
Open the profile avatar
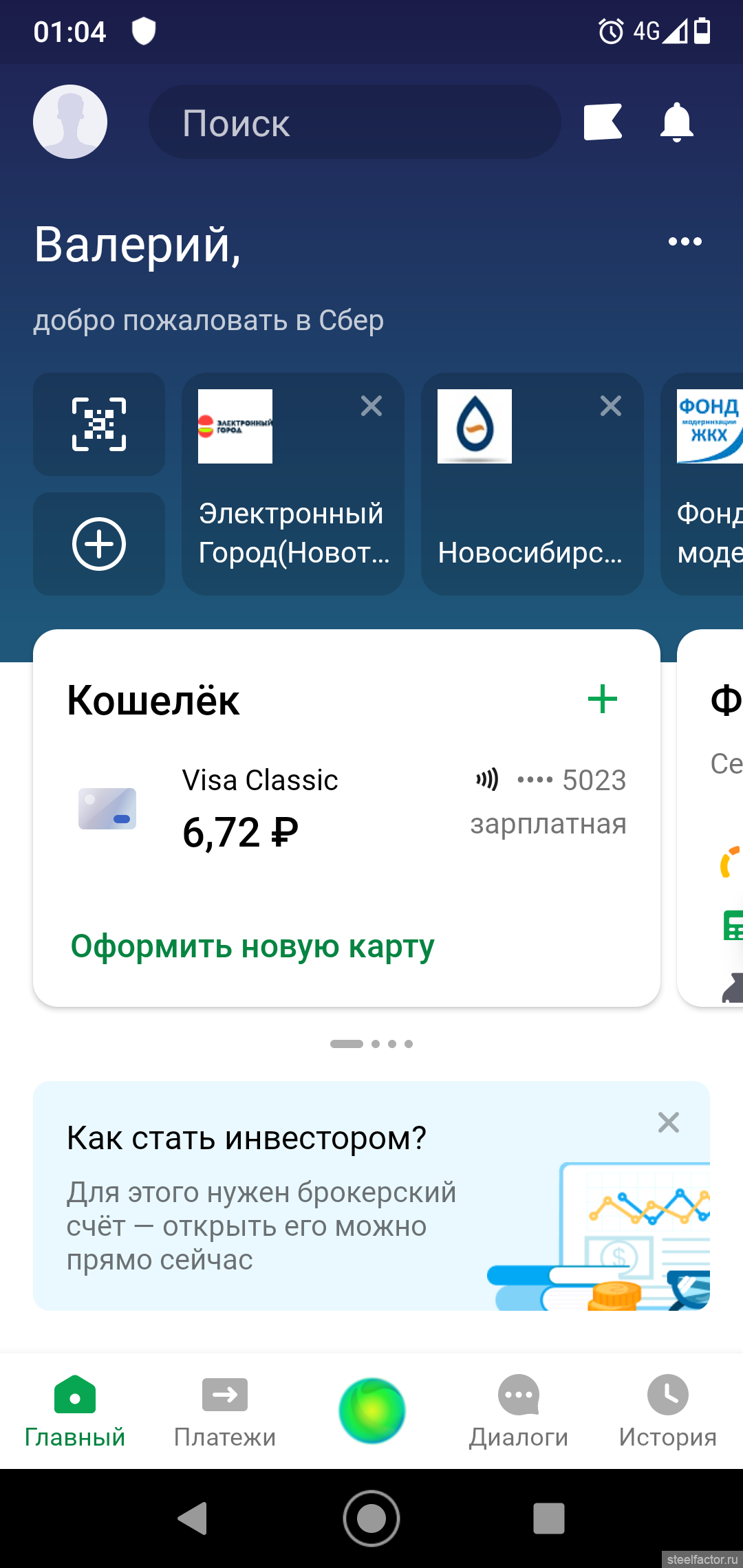pos(70,122)
